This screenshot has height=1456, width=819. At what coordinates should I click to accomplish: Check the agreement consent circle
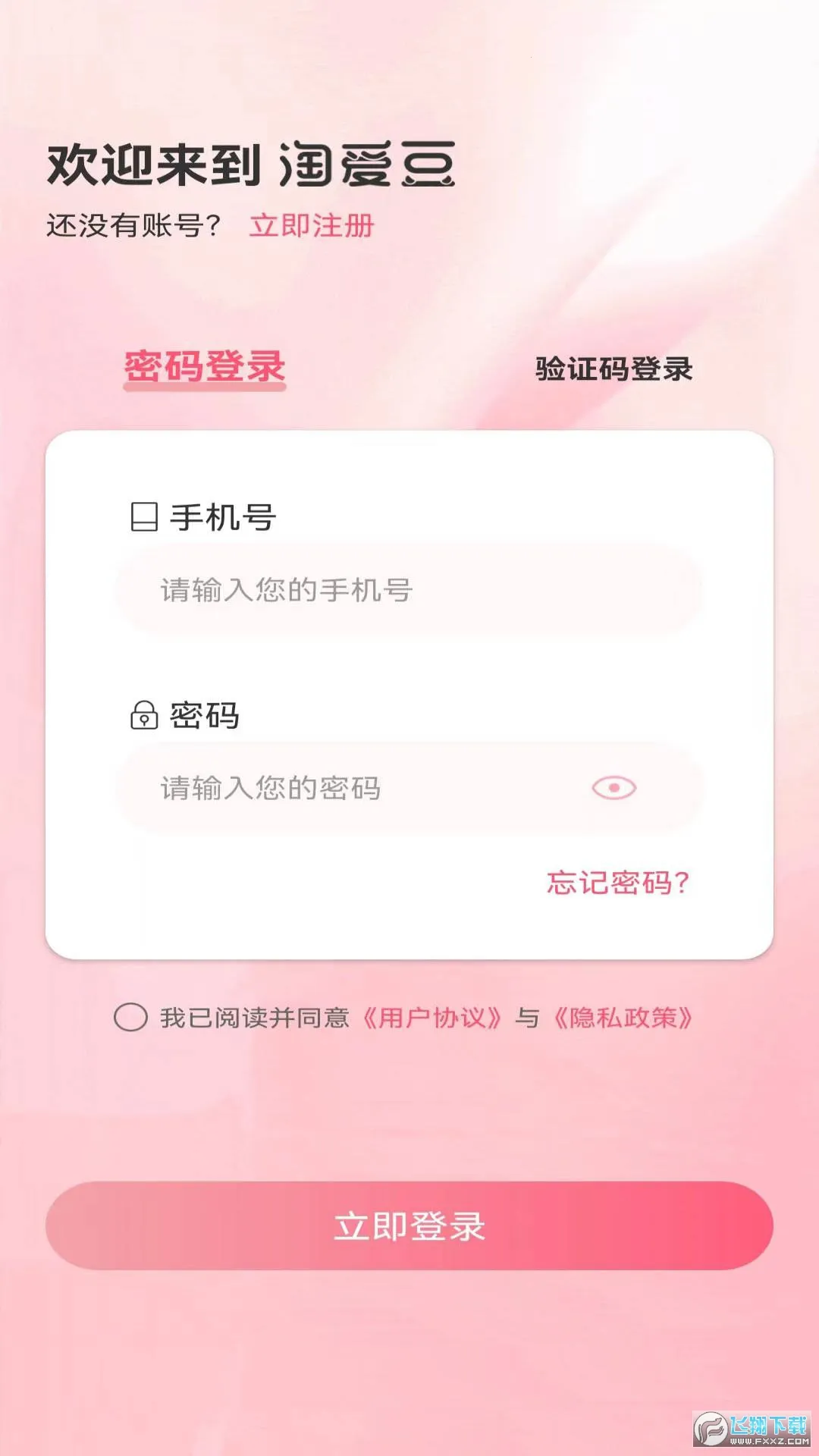pyautogui.click(x=130, y=1017)
